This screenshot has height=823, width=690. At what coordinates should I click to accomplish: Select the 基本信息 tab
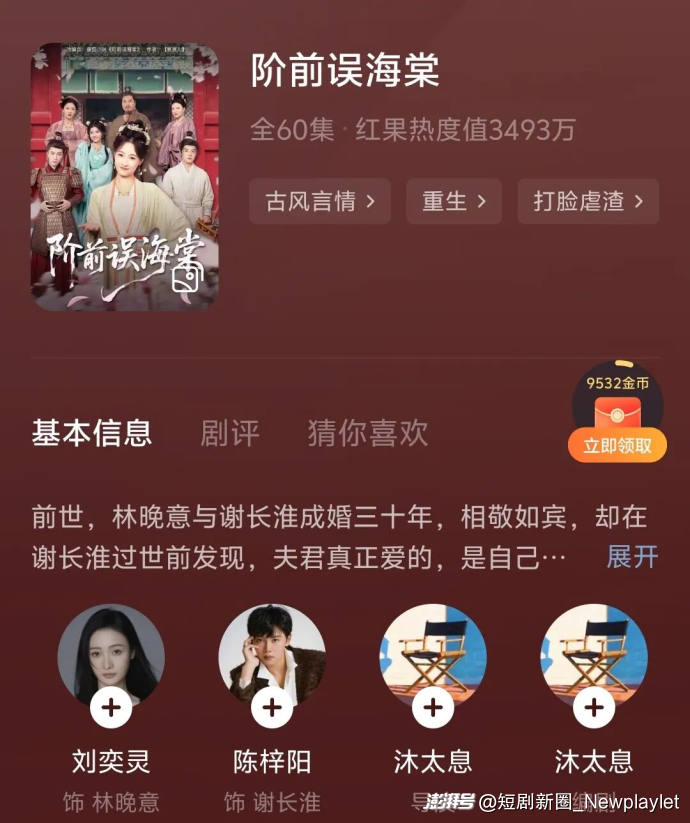(92, 433)
